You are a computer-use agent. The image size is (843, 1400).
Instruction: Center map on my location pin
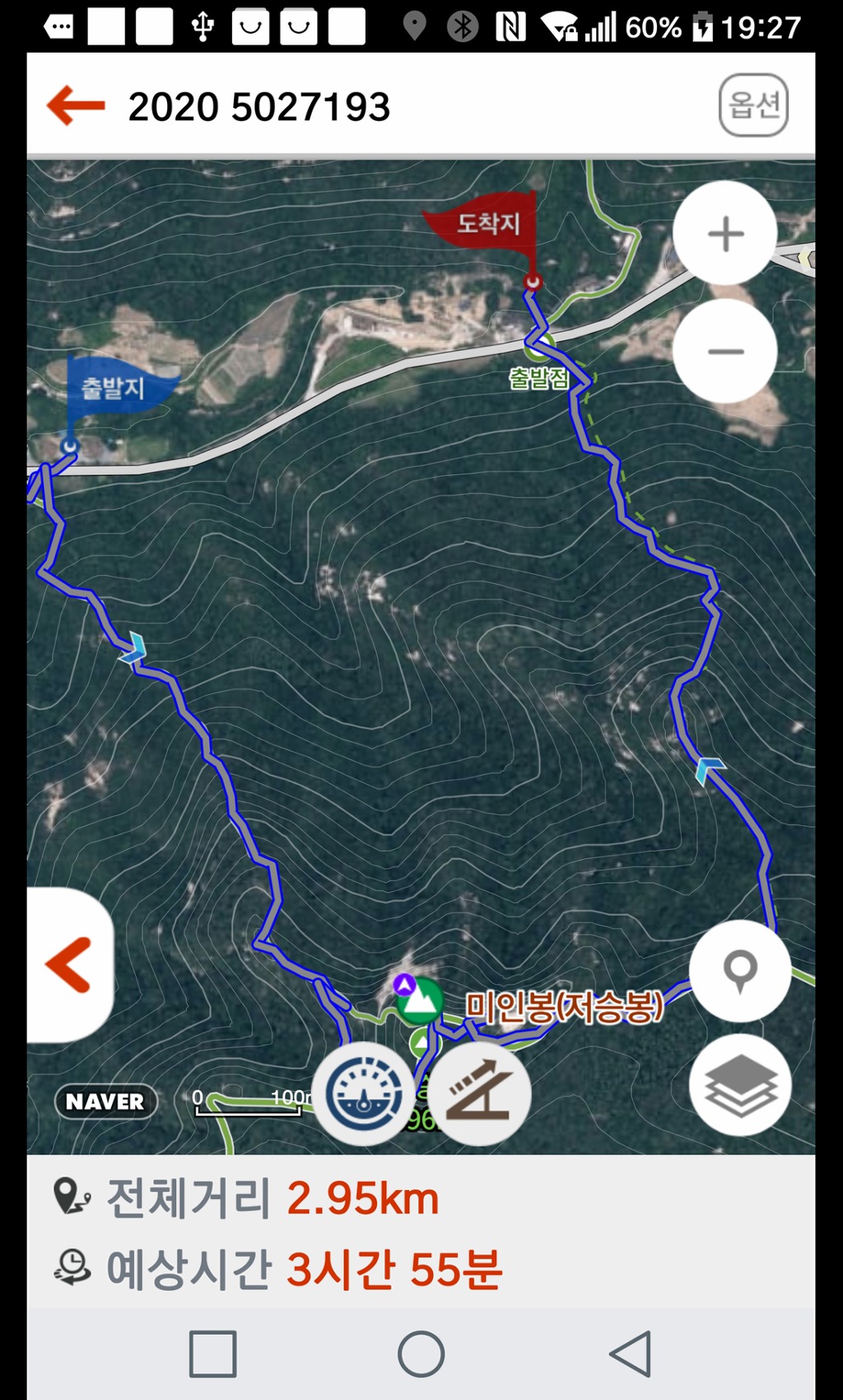coord(739,971)
